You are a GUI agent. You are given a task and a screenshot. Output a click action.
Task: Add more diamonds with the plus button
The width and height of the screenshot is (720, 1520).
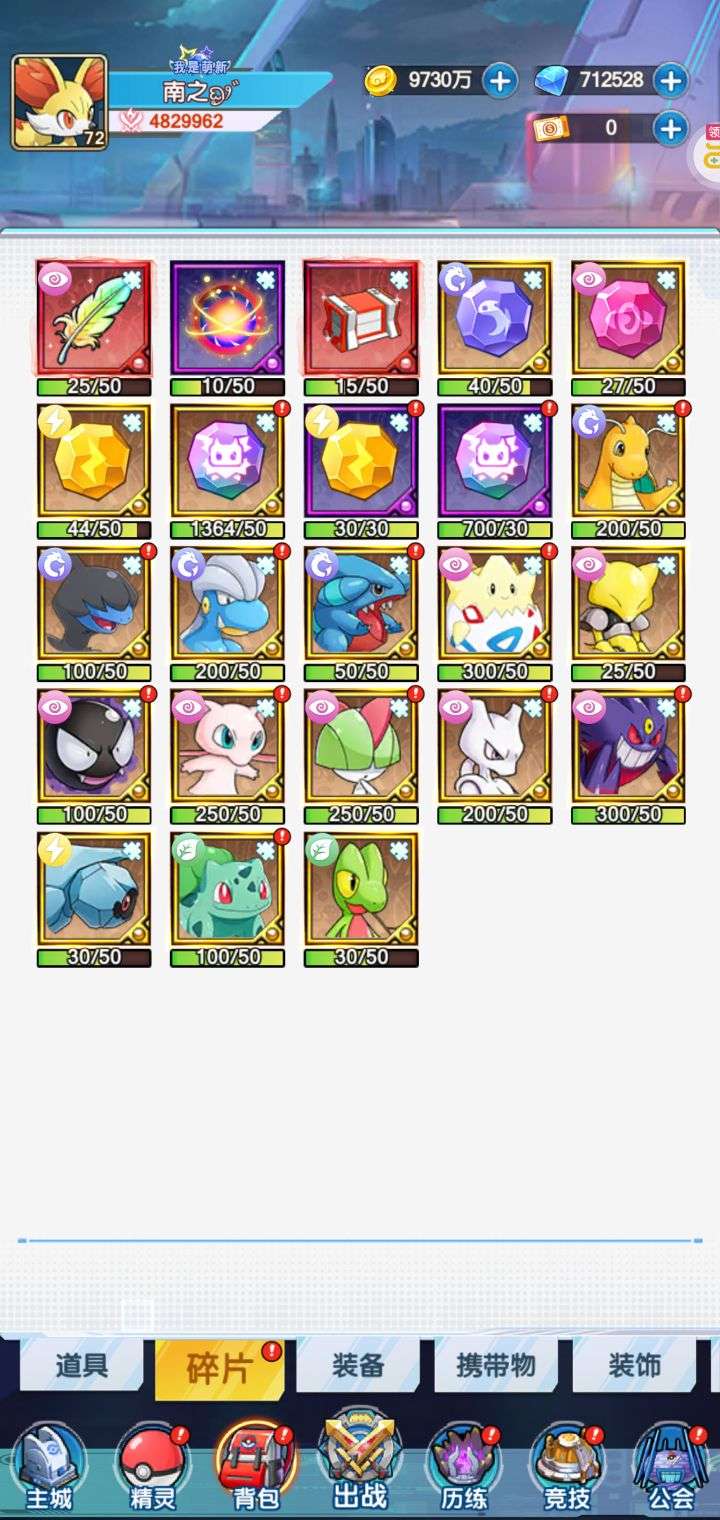pos(671,80)
